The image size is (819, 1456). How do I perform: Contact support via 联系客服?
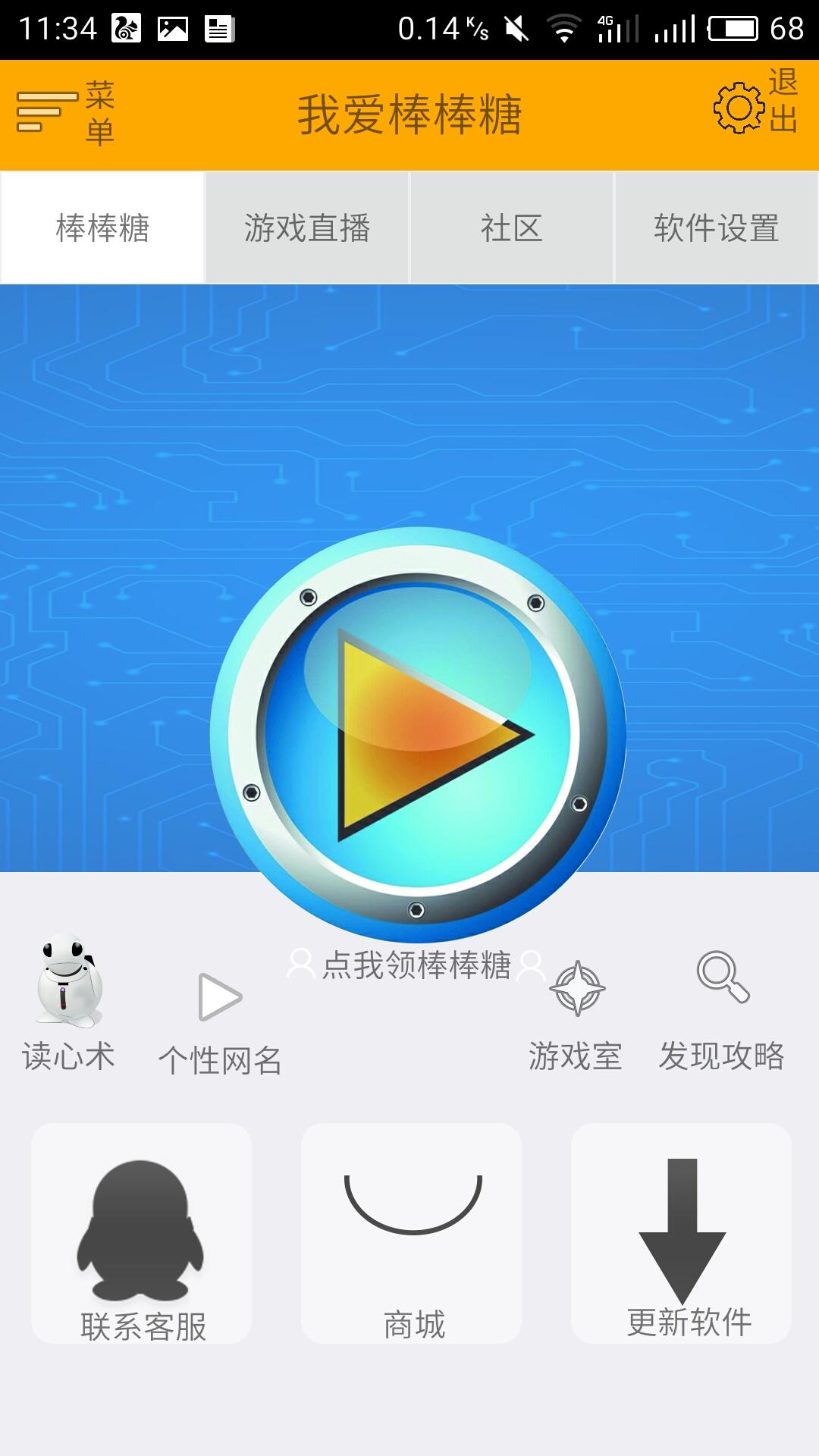141,1233
